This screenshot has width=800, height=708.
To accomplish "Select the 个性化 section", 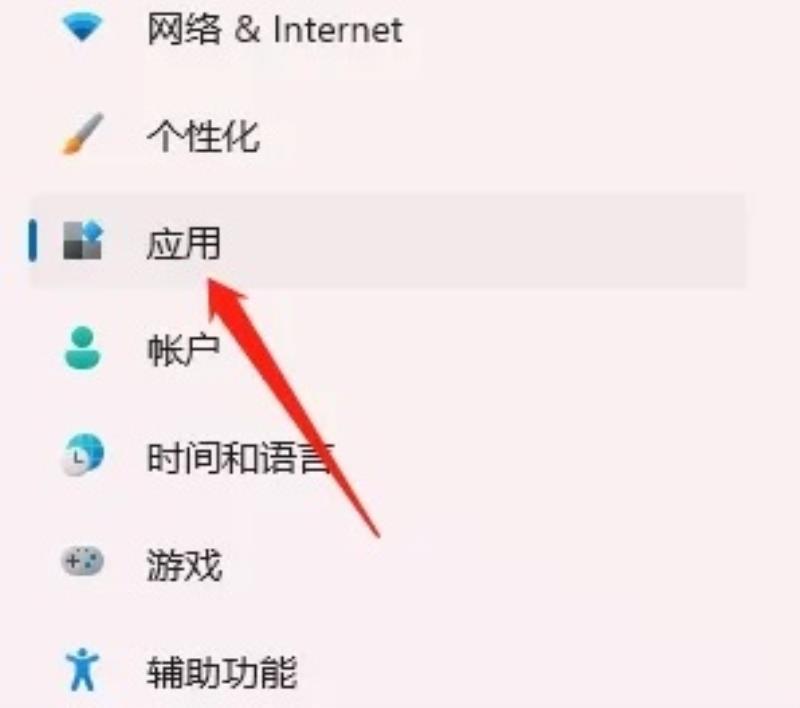I will (203, 136).
